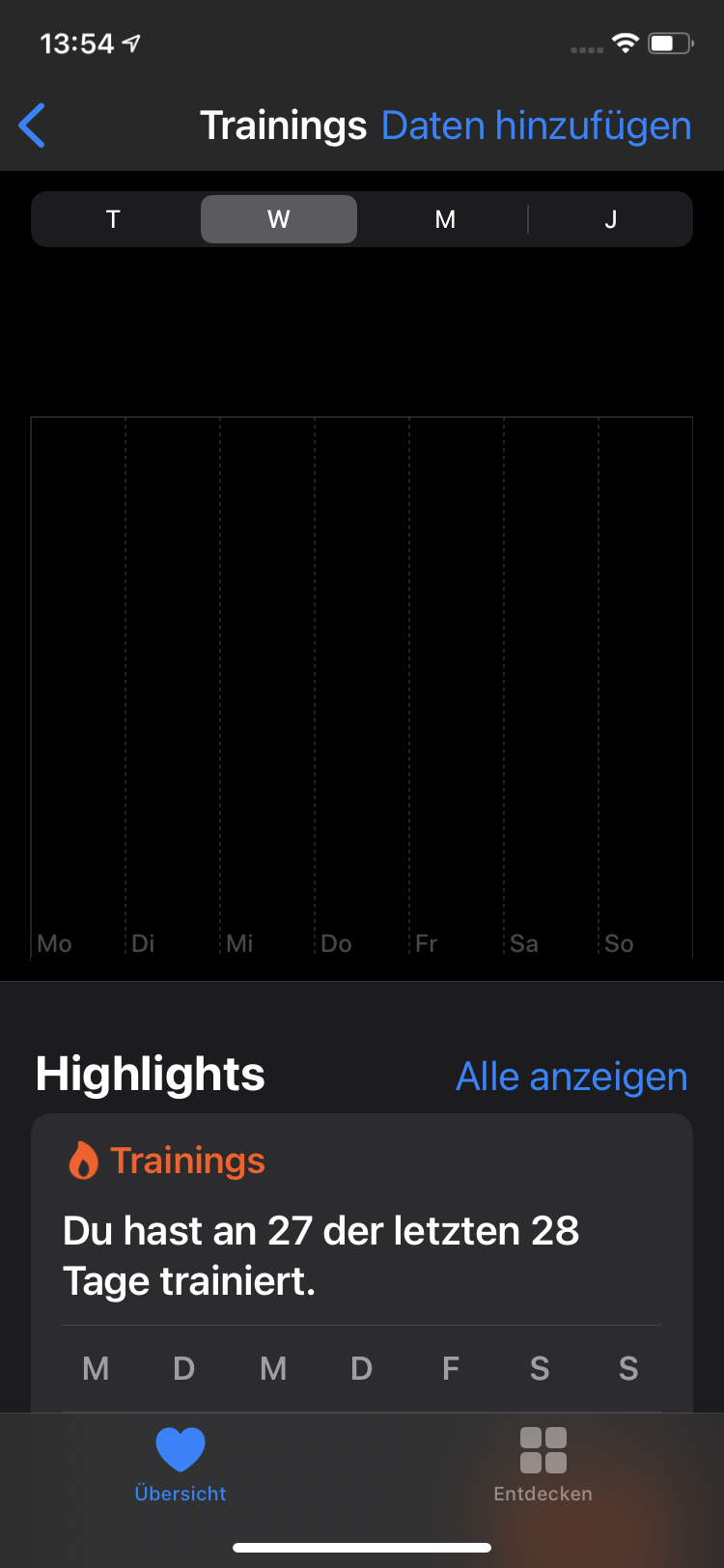The image size is (724, 1568).
Task: Show the J year view
Action: [610, 219]
